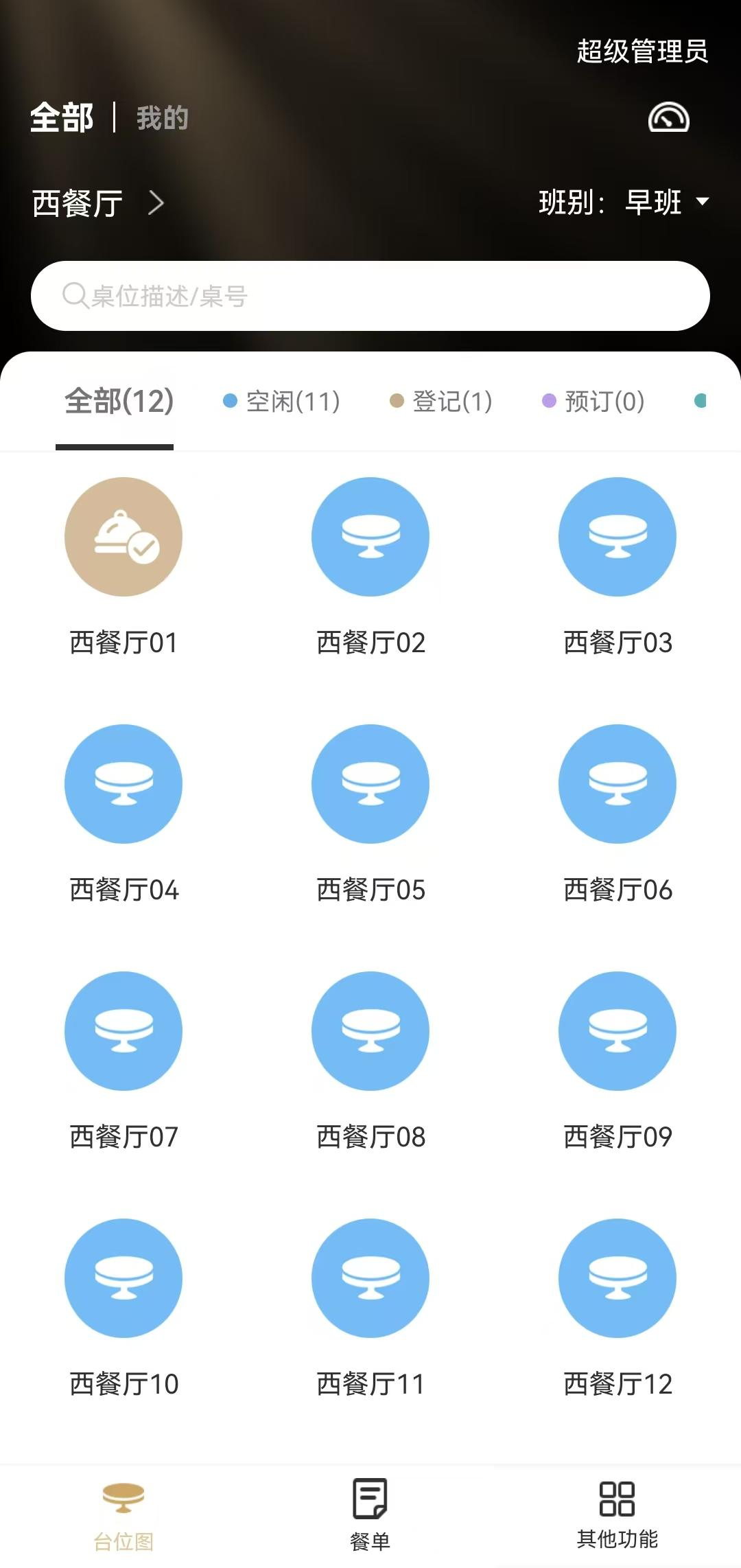Select the 全部(12) filter tab
741x1568 pixels.
click(x=119, y=402)
